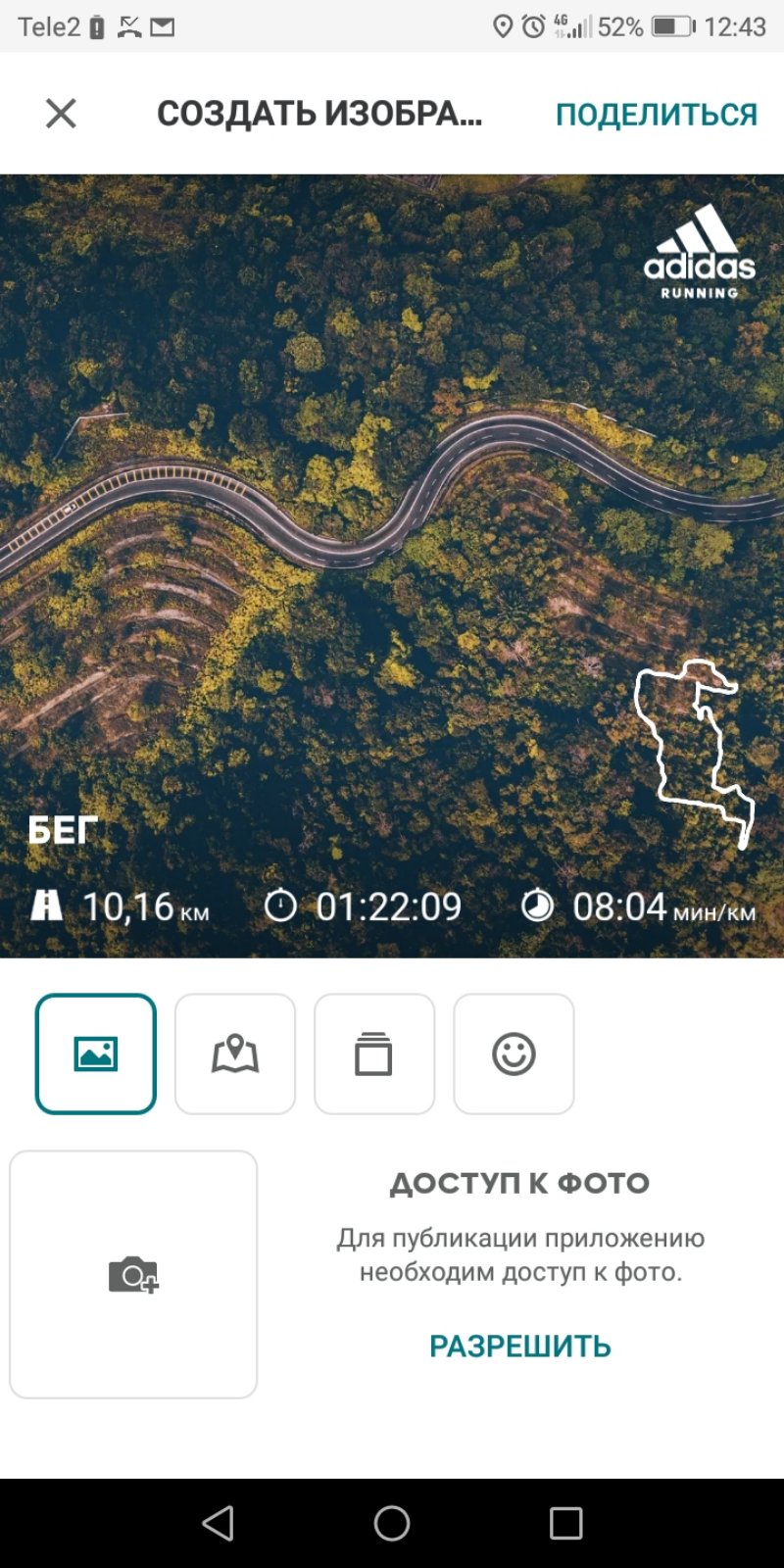The width and height of the screenshot is (784, 1568).
Task: Switch to the map background tab
Action: click(x=235, y=1054)
